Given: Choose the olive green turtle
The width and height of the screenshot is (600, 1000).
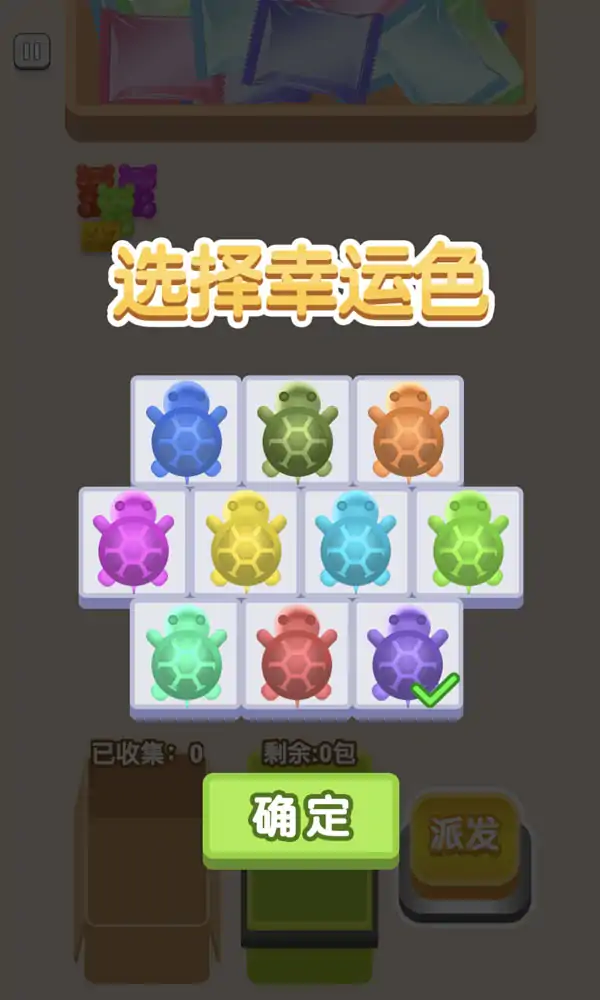Looking at the screenshot, I should [297, 431].
